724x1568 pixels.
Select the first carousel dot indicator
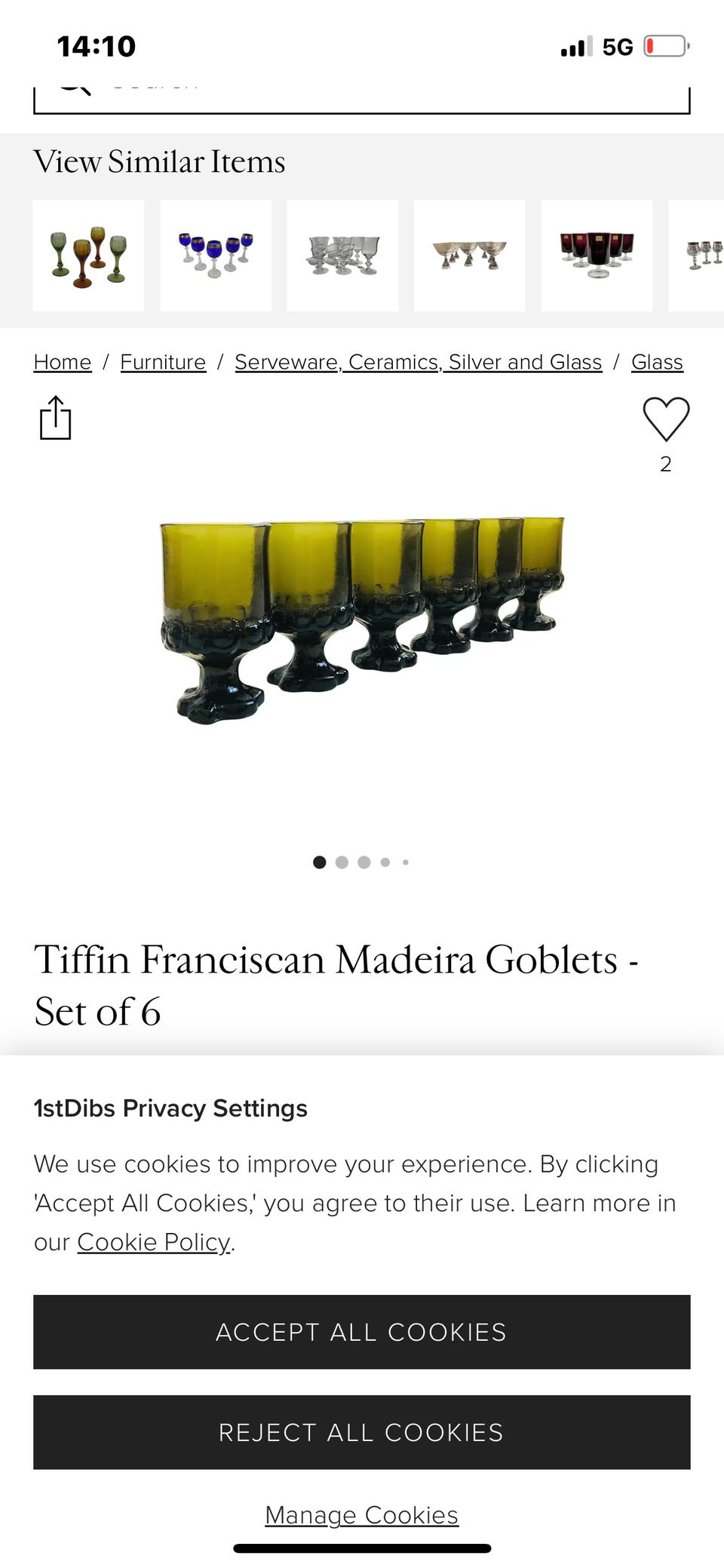319,862
